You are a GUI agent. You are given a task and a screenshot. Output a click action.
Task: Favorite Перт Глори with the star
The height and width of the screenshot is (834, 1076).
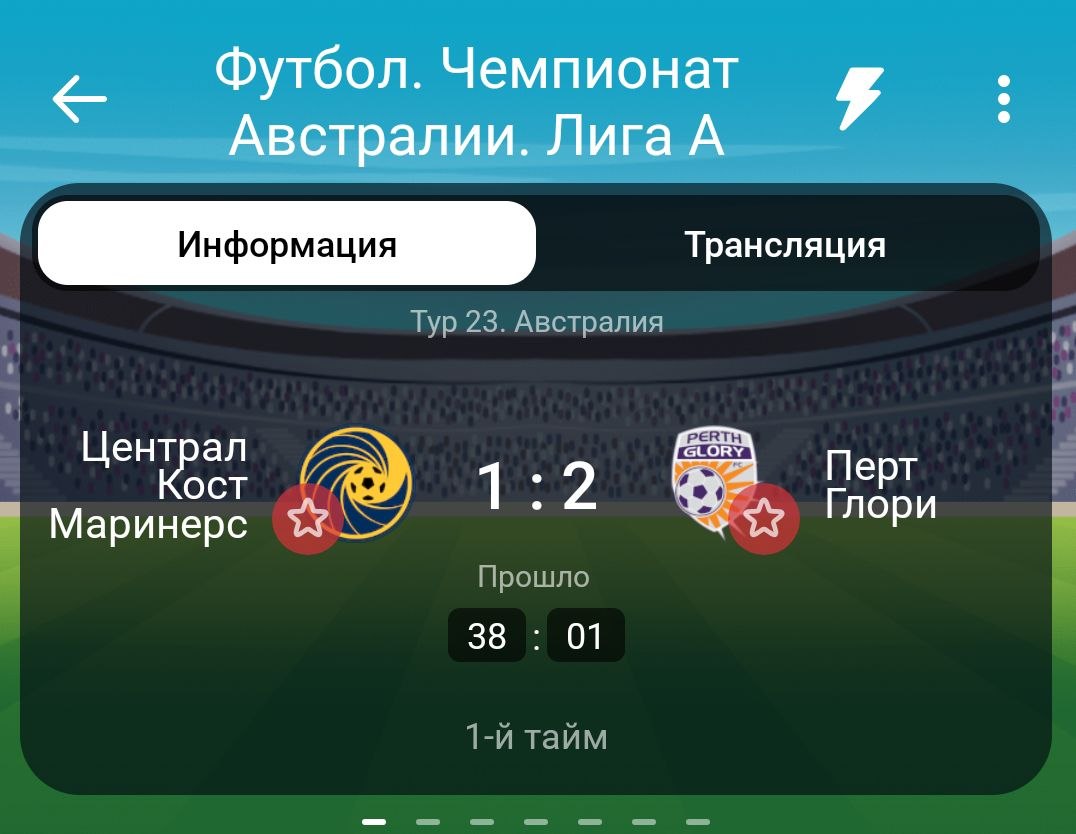coord(764,518)
